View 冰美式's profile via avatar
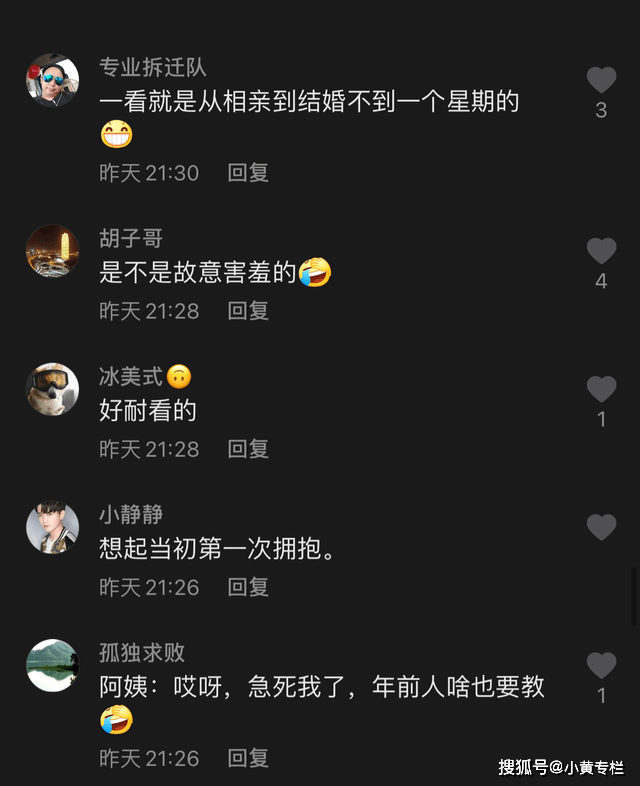This screenshot has width=640, height=786. click(x=52, y=389)
